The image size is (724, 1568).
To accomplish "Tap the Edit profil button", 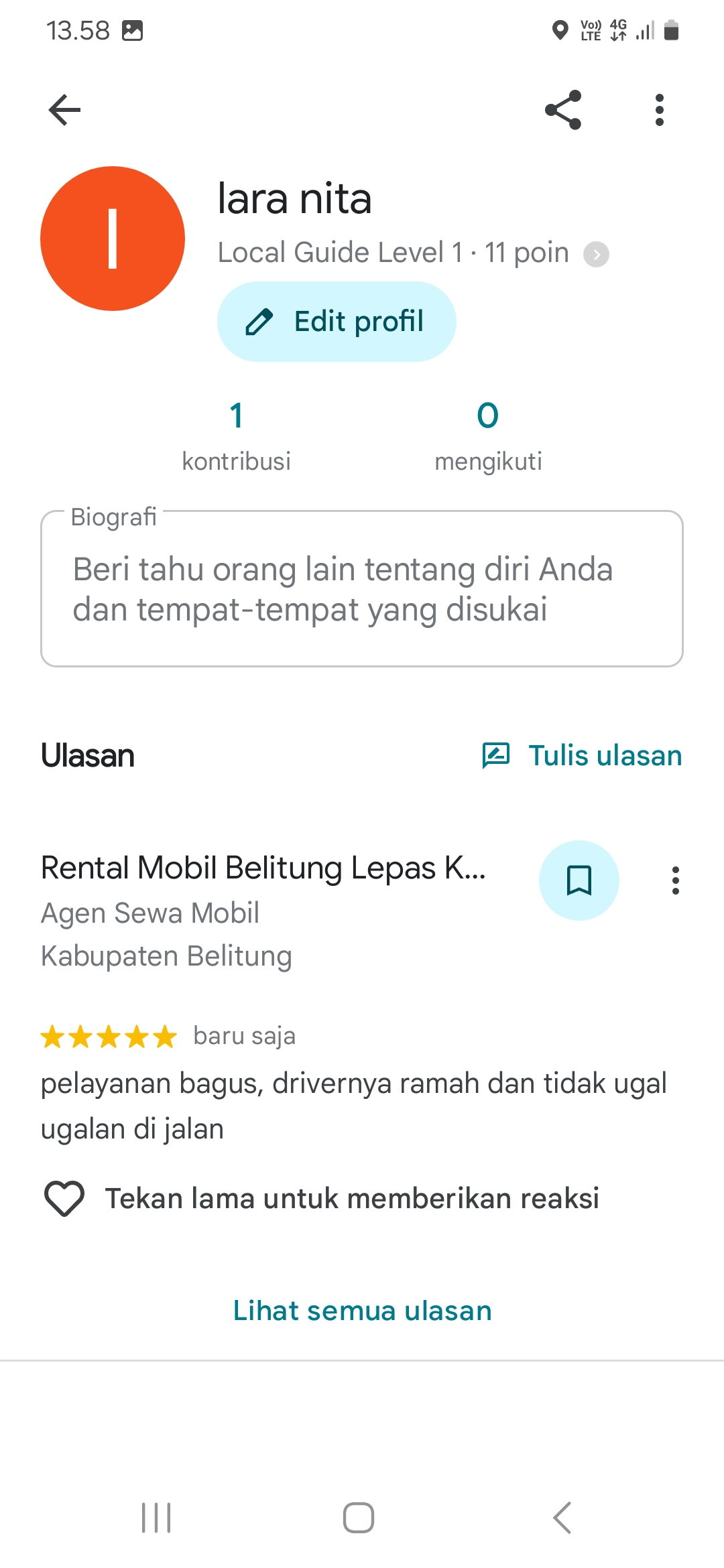I will click(x=337, y=322).
